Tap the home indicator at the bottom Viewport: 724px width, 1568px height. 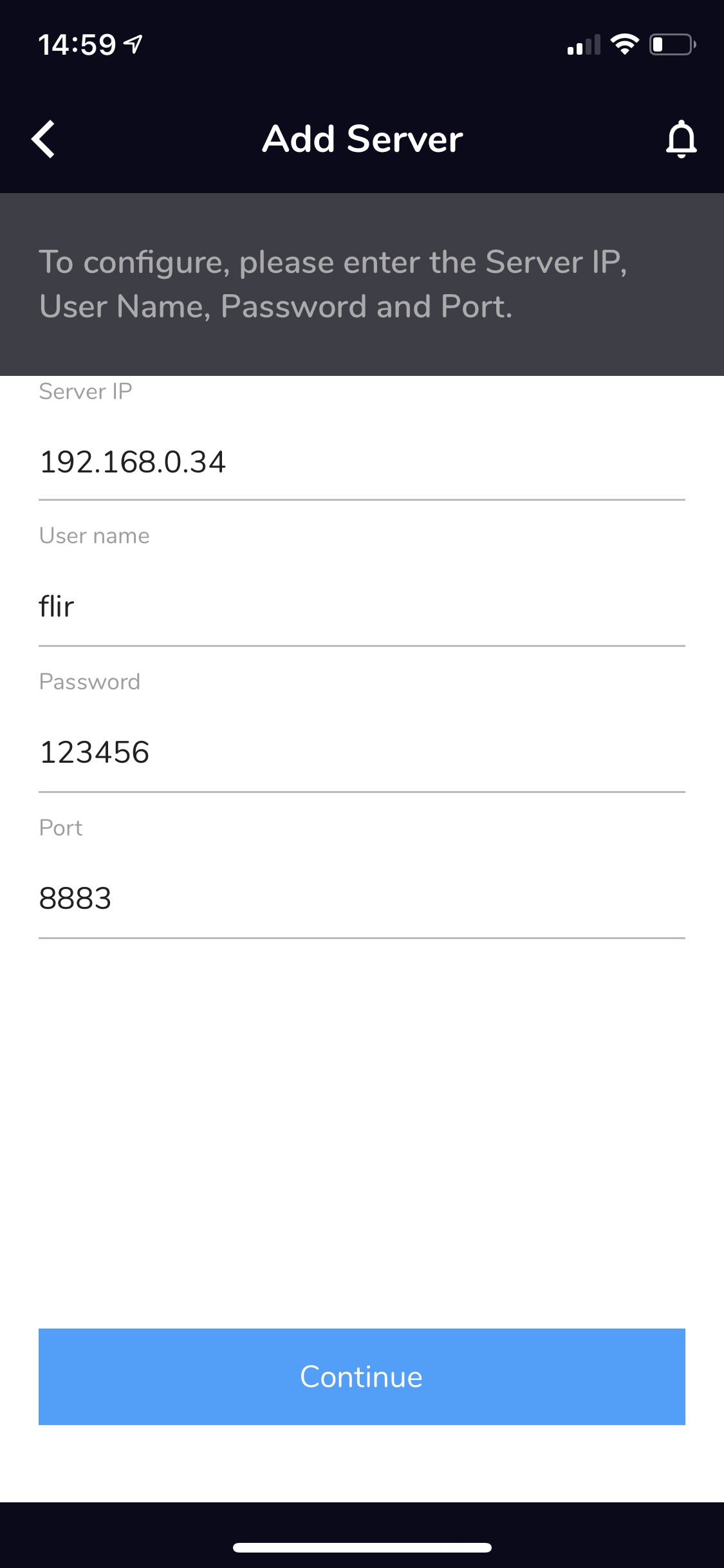(362, 1548)
